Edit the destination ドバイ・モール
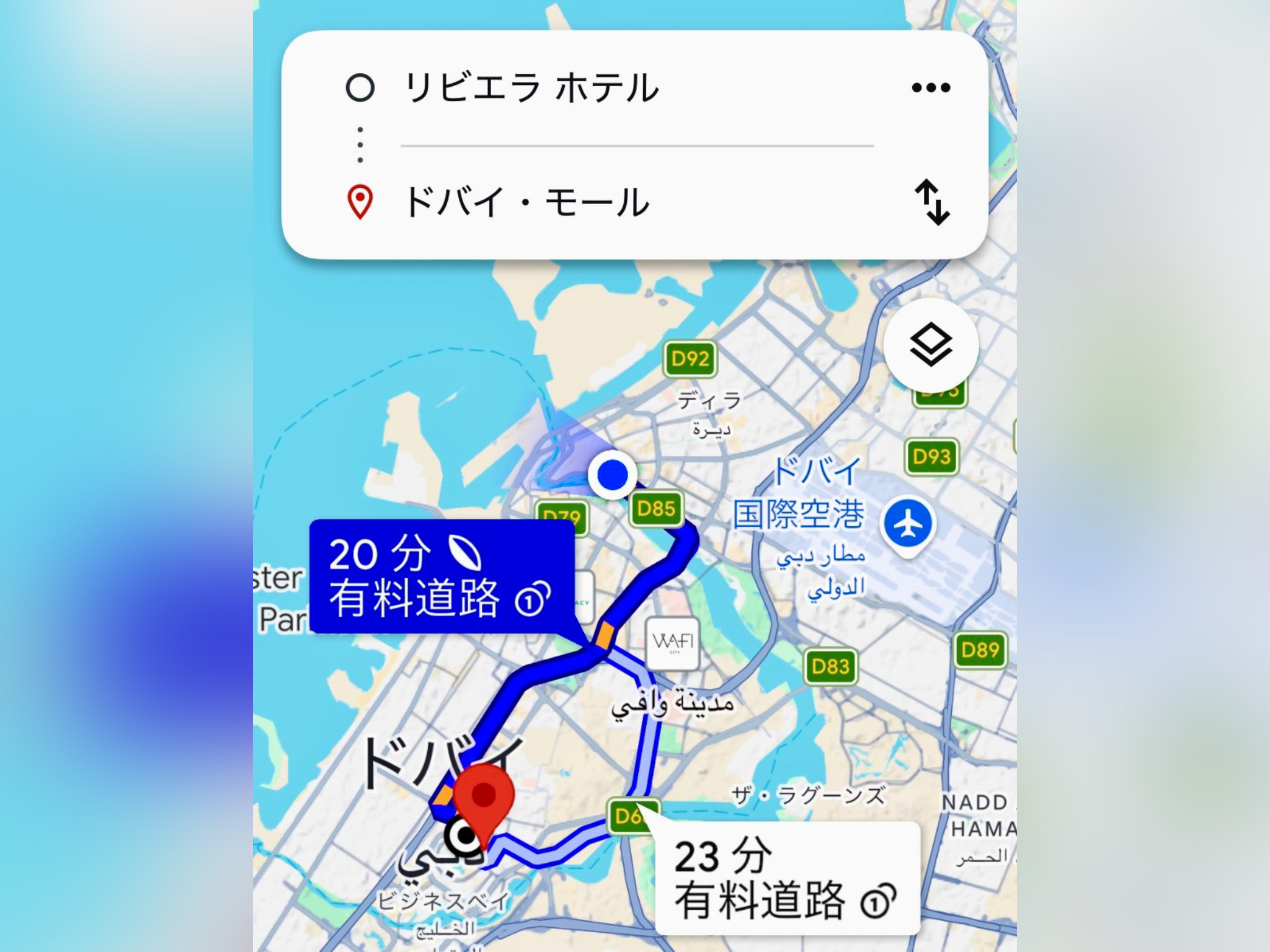 point(526,202)
